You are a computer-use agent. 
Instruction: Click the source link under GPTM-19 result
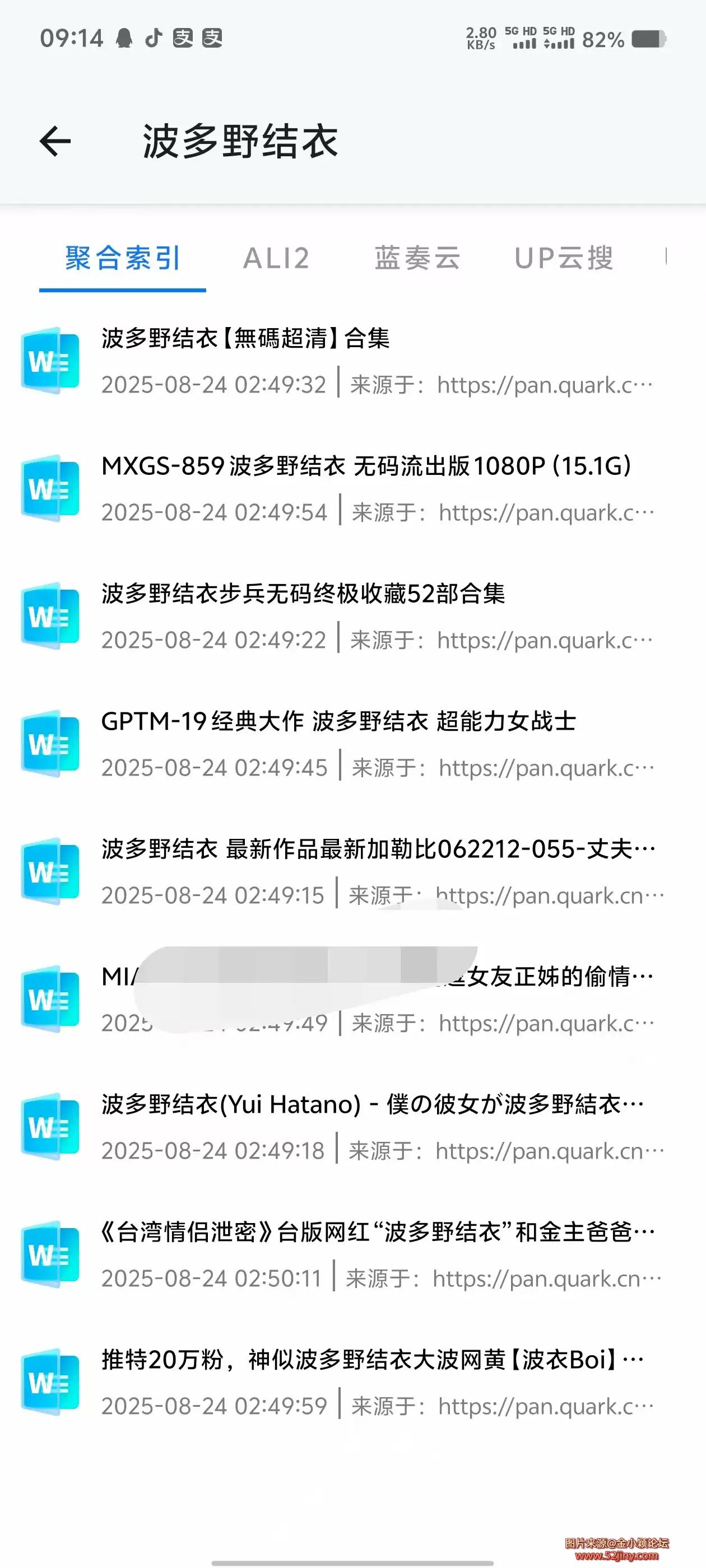point(548,767)
